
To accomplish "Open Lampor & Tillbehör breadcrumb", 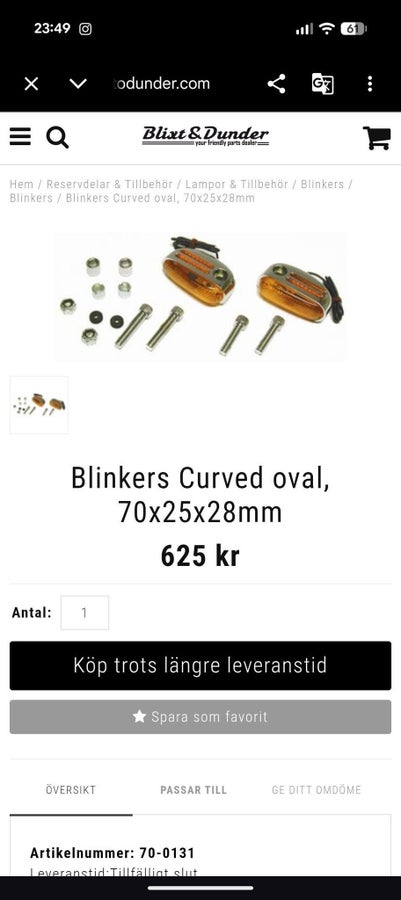I will (236, 184).
